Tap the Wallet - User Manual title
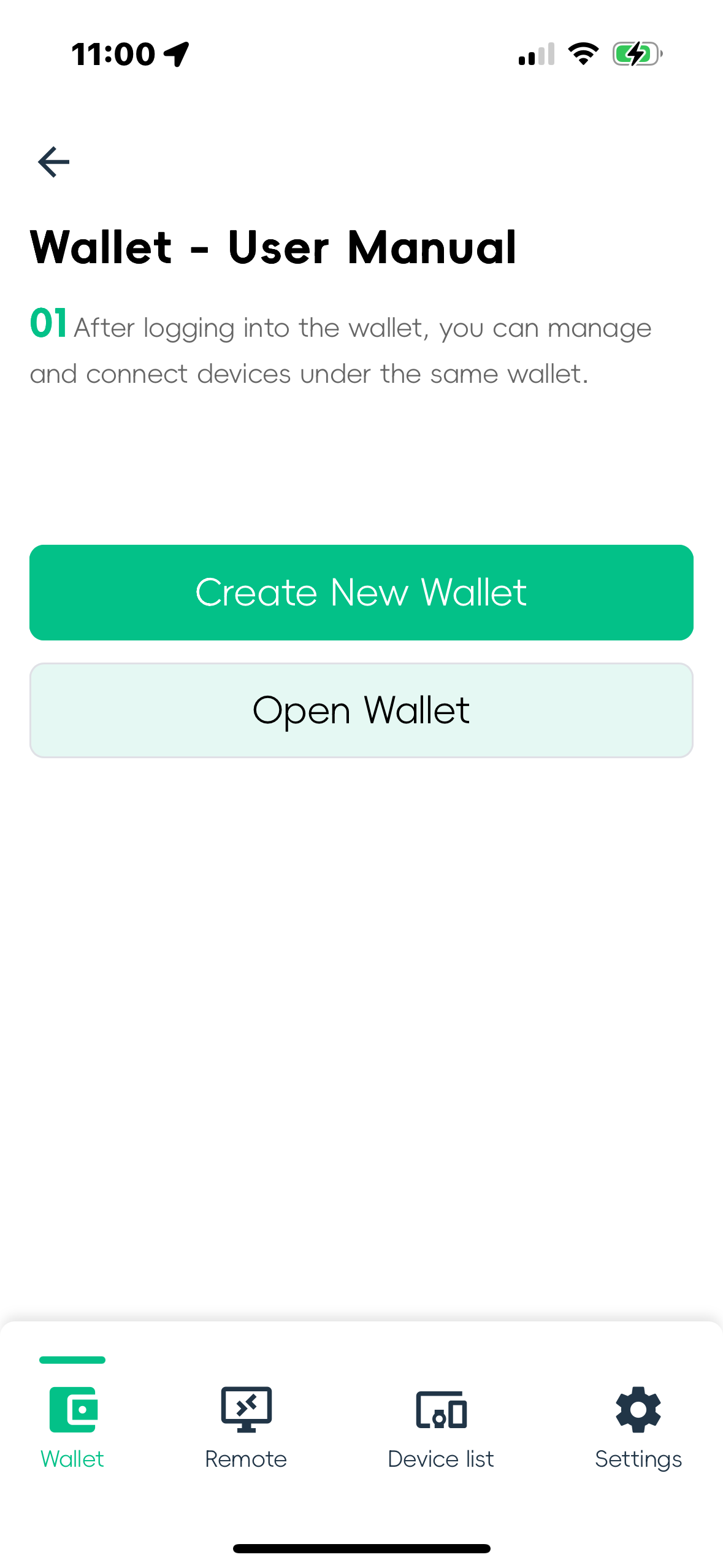723x1568 pixels. click(x=274, y=246)
